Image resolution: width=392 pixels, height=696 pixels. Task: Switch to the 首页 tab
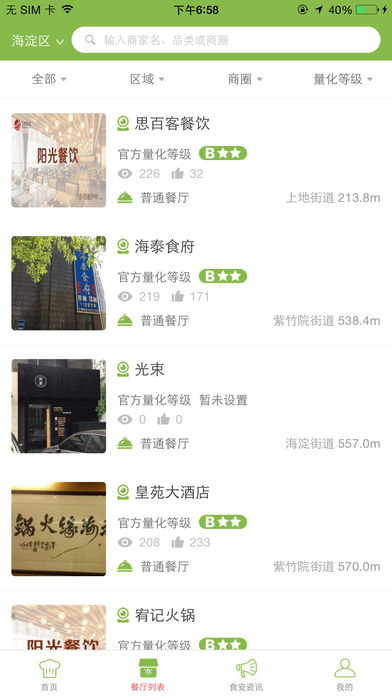click(49, 674)
